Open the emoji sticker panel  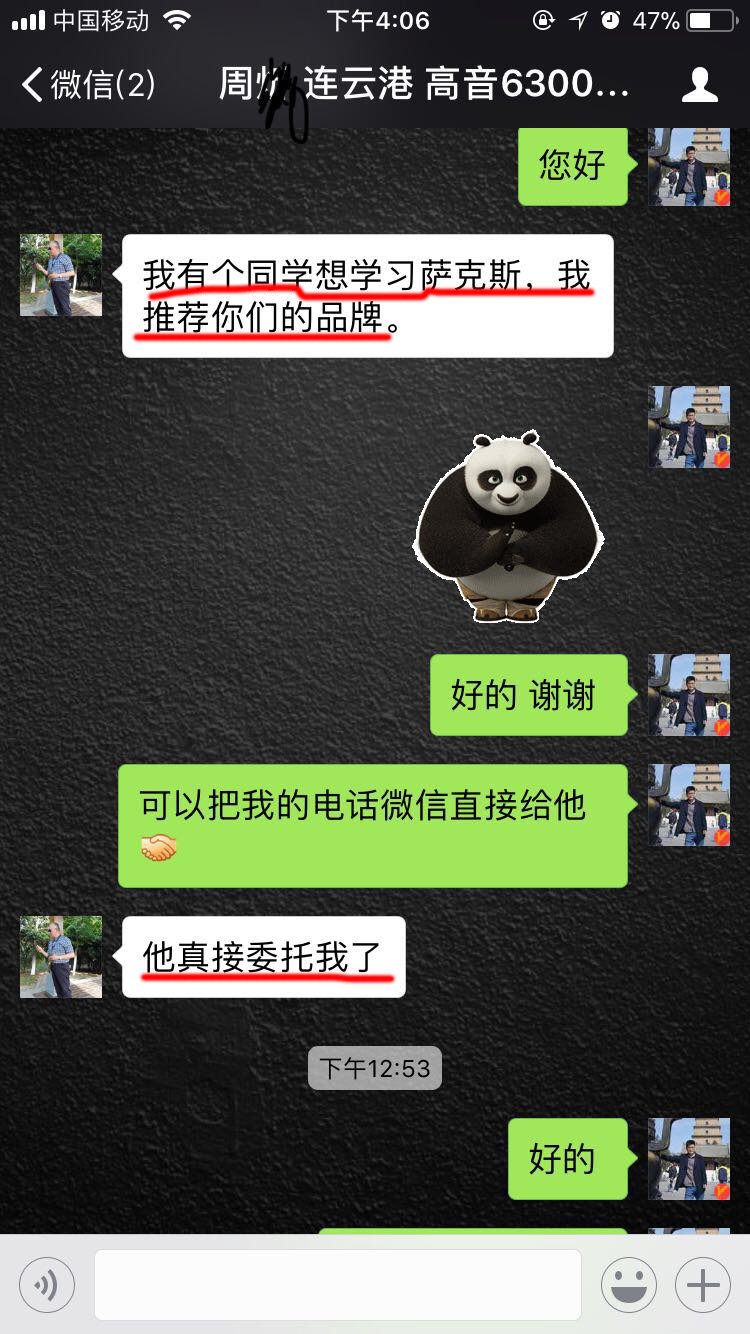pyautogui.click(x=628, y=1285)
